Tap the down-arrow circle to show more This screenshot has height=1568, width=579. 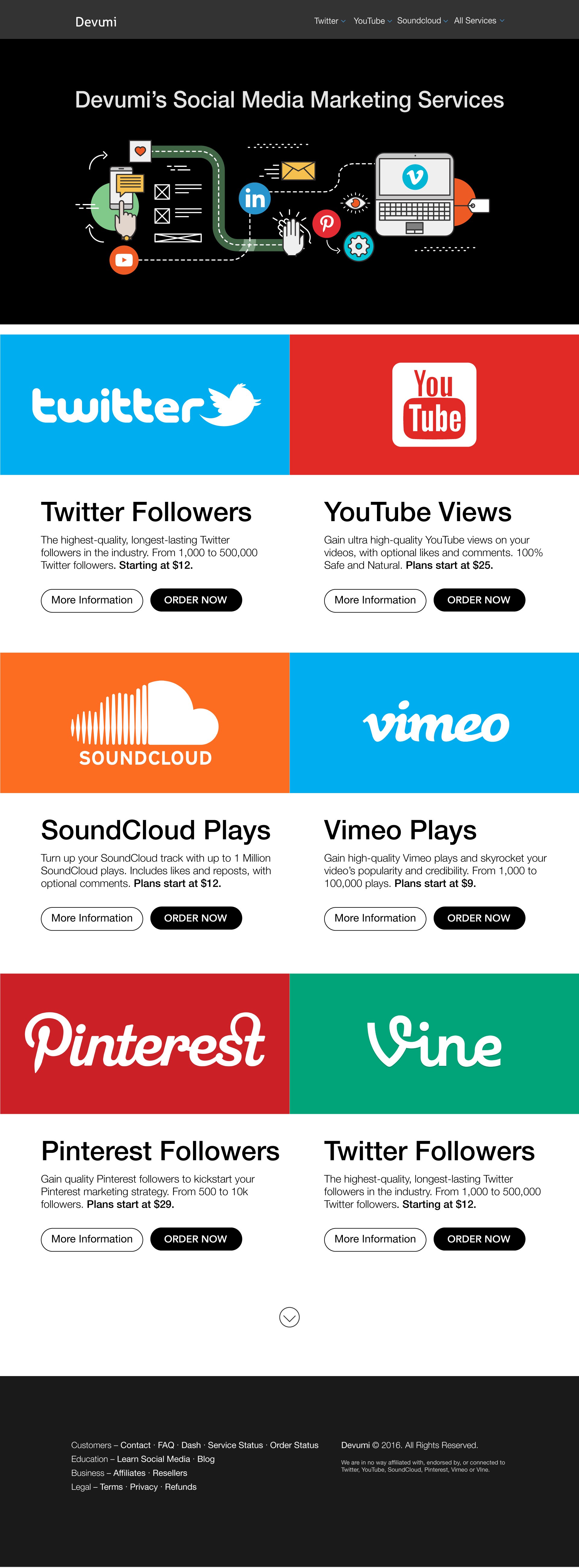(x=289, y=1317)
